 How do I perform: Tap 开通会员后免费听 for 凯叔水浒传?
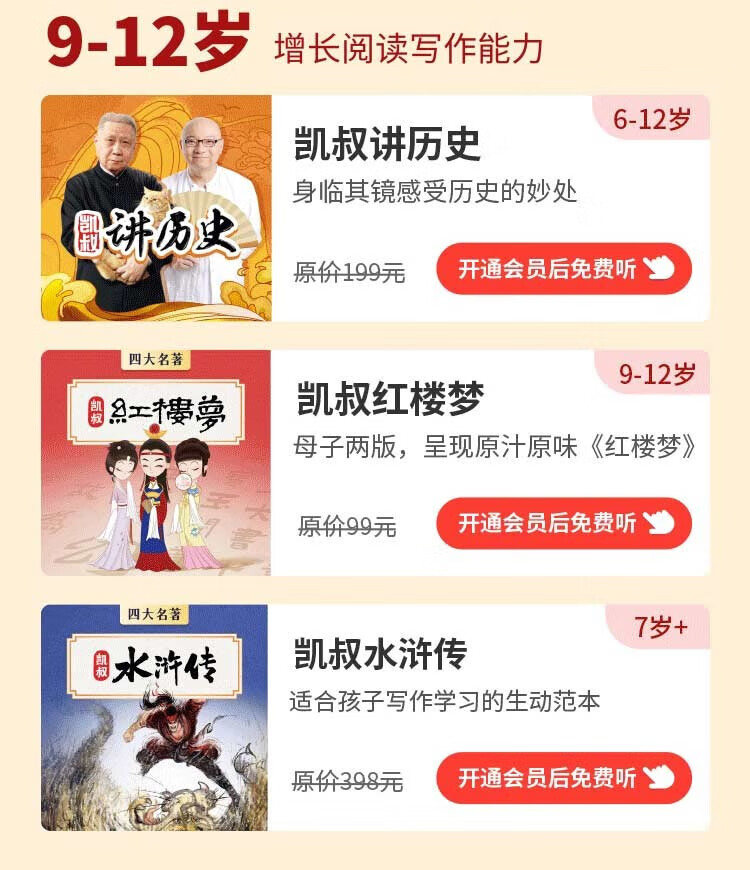coord(564,778)
